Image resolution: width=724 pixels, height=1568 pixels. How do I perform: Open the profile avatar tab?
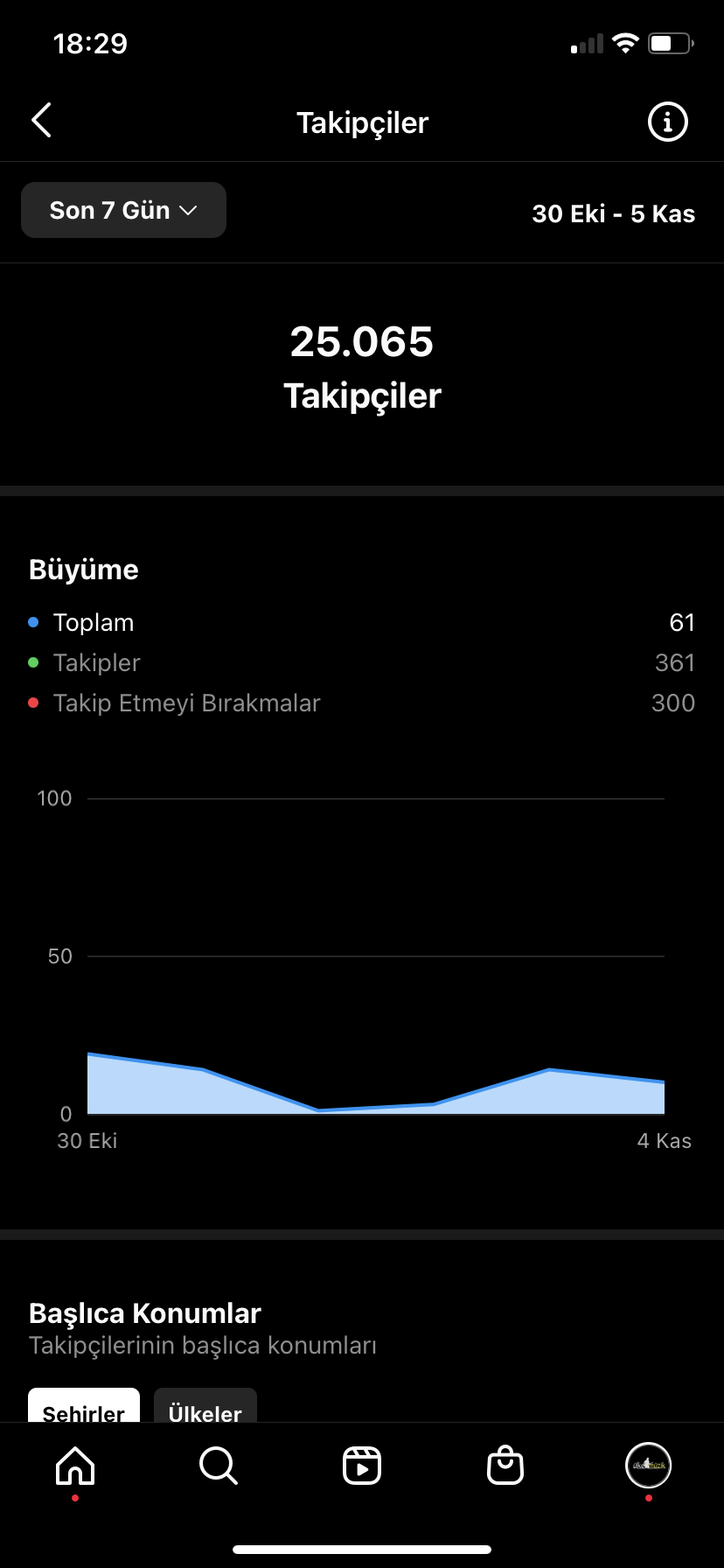(648, 1465)
